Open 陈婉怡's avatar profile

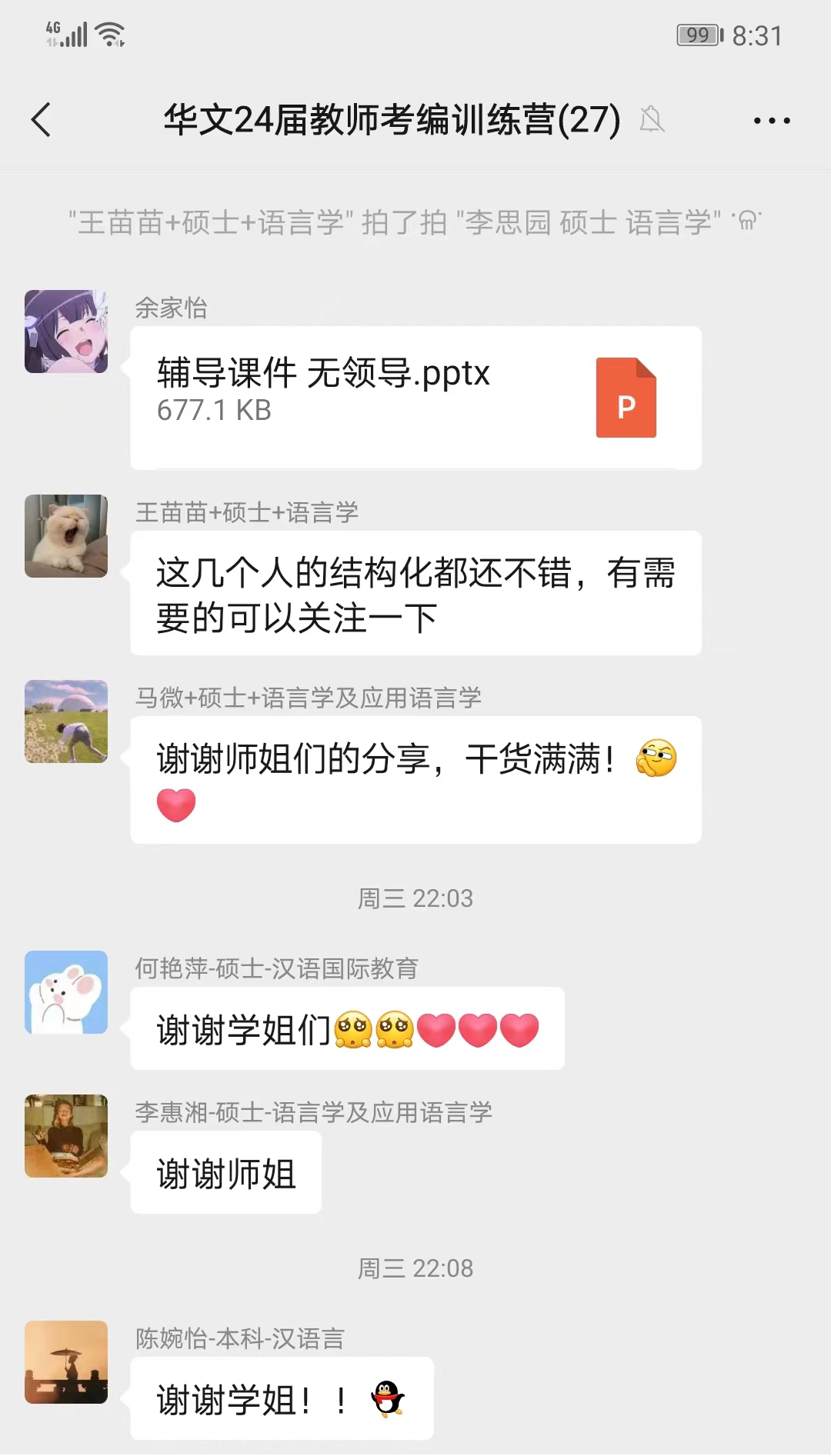(x=66, y=1362)
